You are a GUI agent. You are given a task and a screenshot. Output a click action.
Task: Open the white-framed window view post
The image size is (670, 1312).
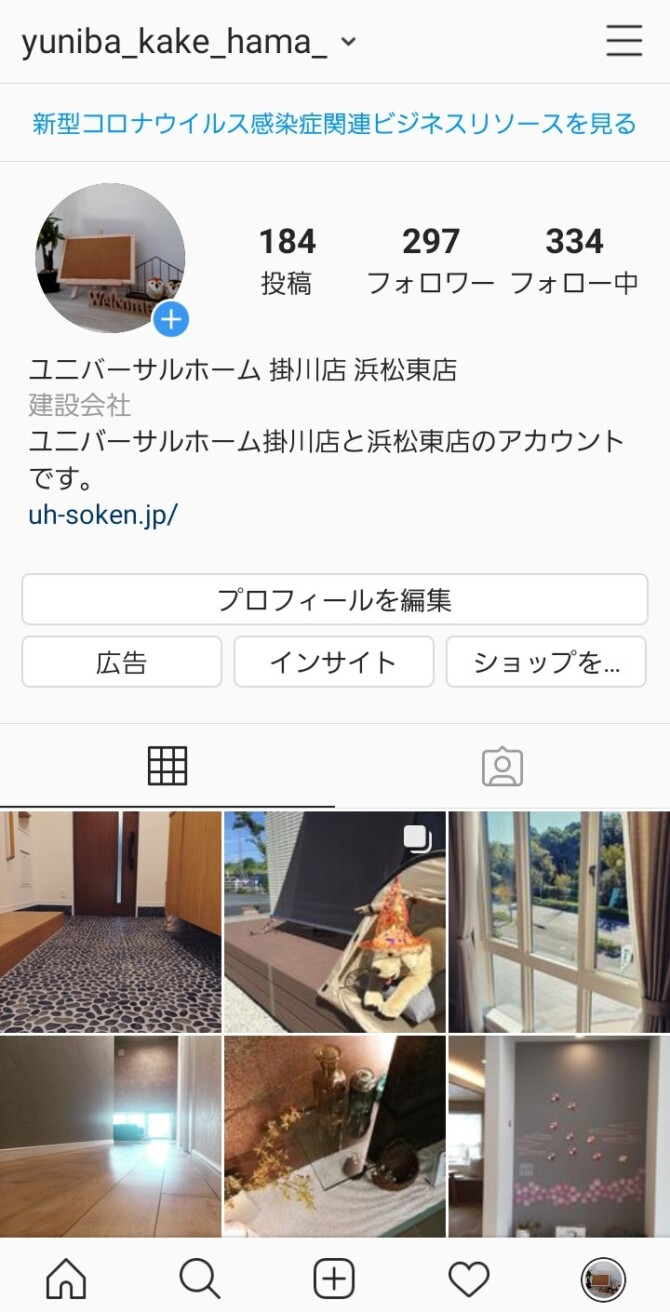pos(559,921)
